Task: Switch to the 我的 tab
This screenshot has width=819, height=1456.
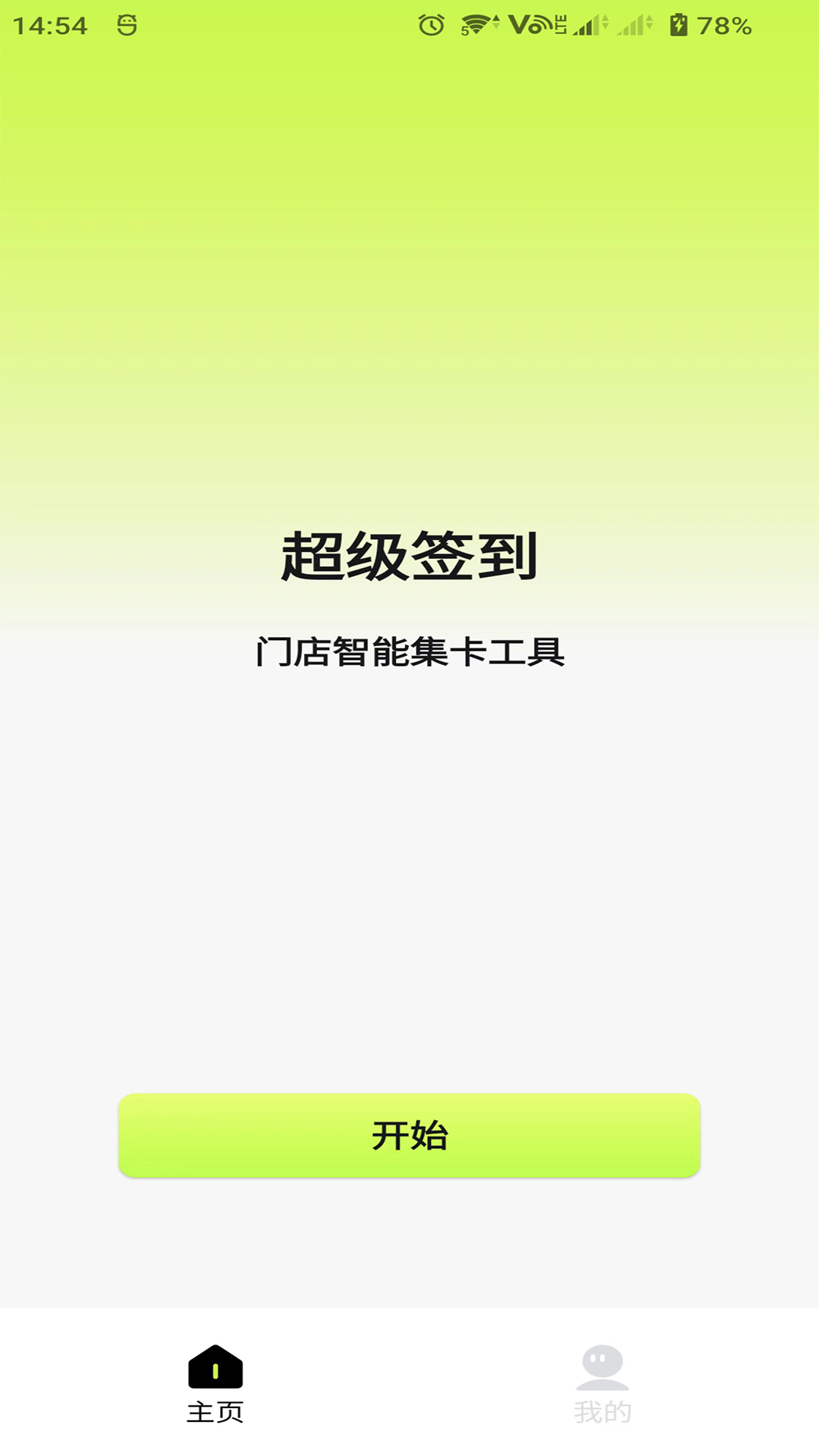Action: coord(603,1384)
